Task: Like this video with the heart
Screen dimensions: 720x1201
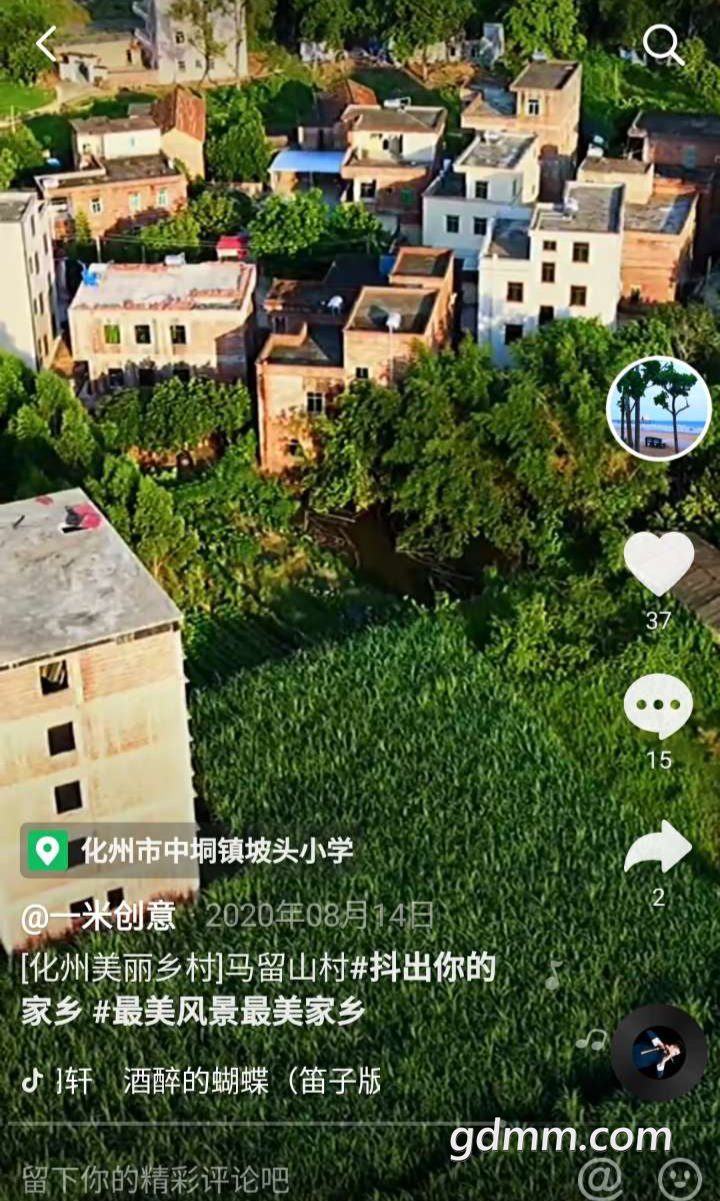Action: (658, 564)
